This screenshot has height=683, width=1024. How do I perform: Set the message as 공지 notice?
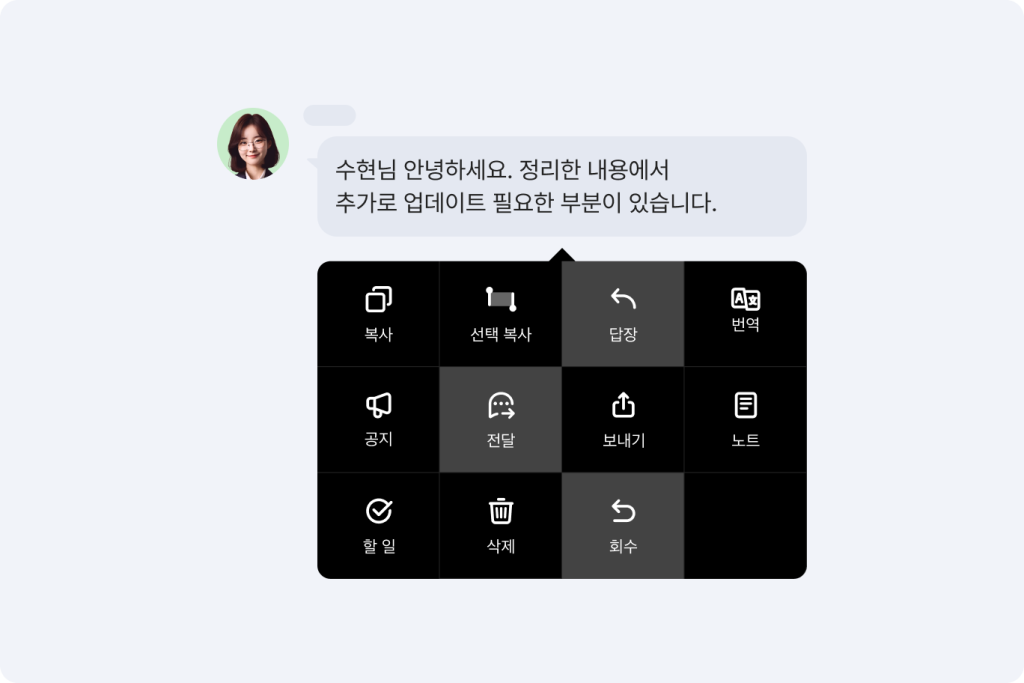point(378,420)
